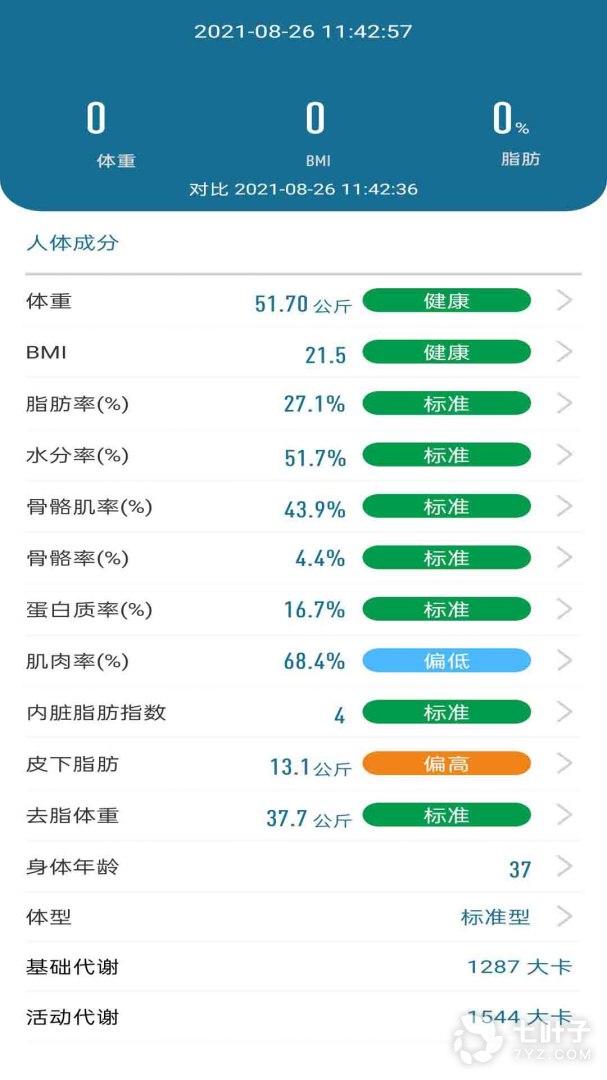Open the BMI details row
This screenshot has width=607, height=1080.
click(x=303, y=352)
